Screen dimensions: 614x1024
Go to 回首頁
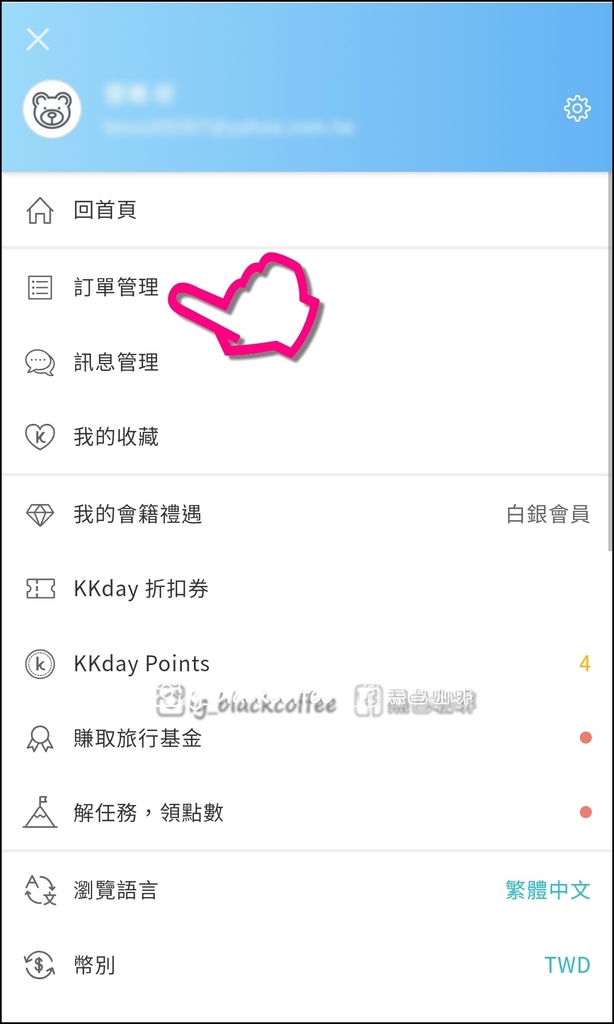tap(306, 211)
